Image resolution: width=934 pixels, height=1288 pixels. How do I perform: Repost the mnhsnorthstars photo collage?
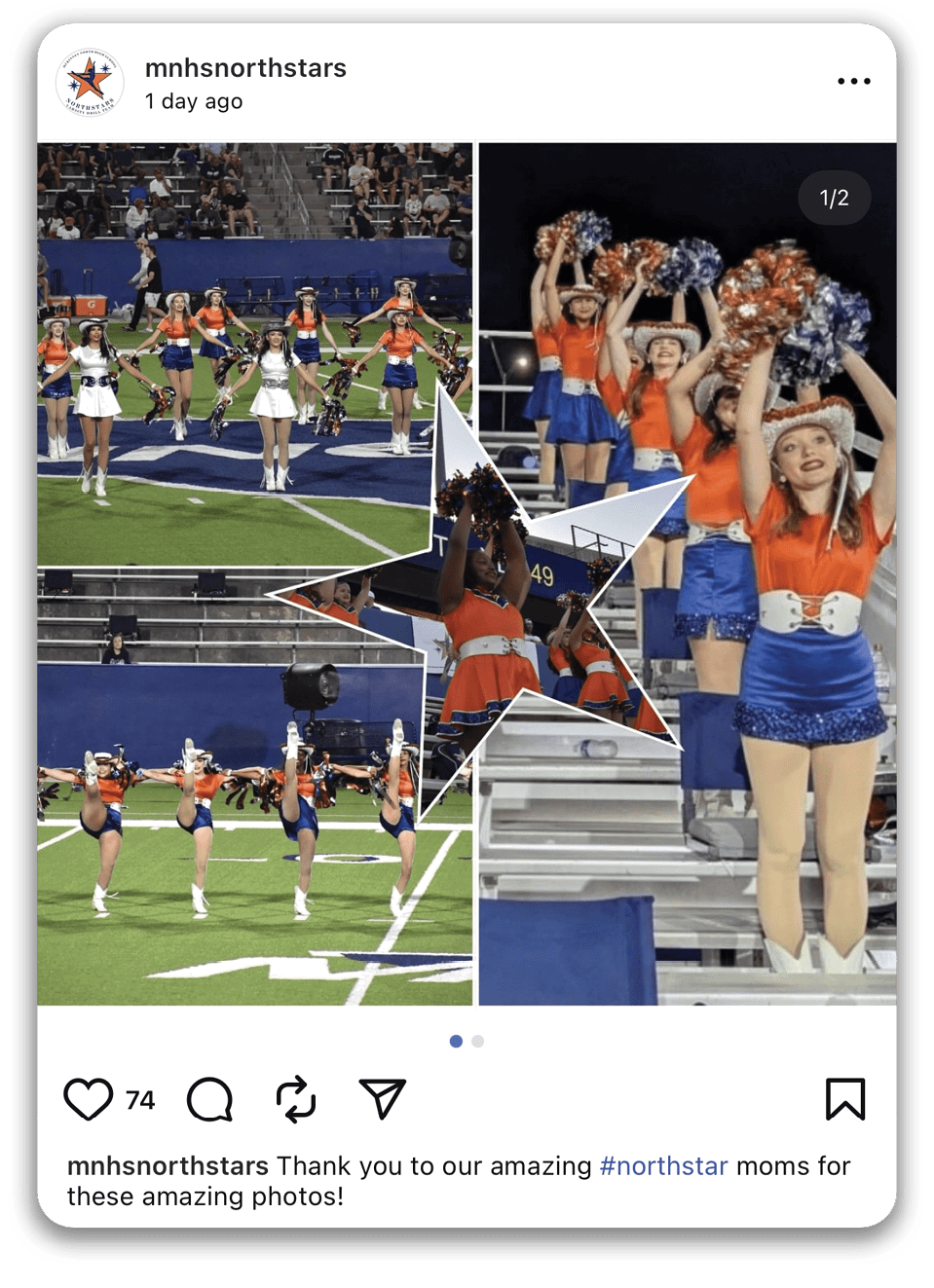(296, 1099)
